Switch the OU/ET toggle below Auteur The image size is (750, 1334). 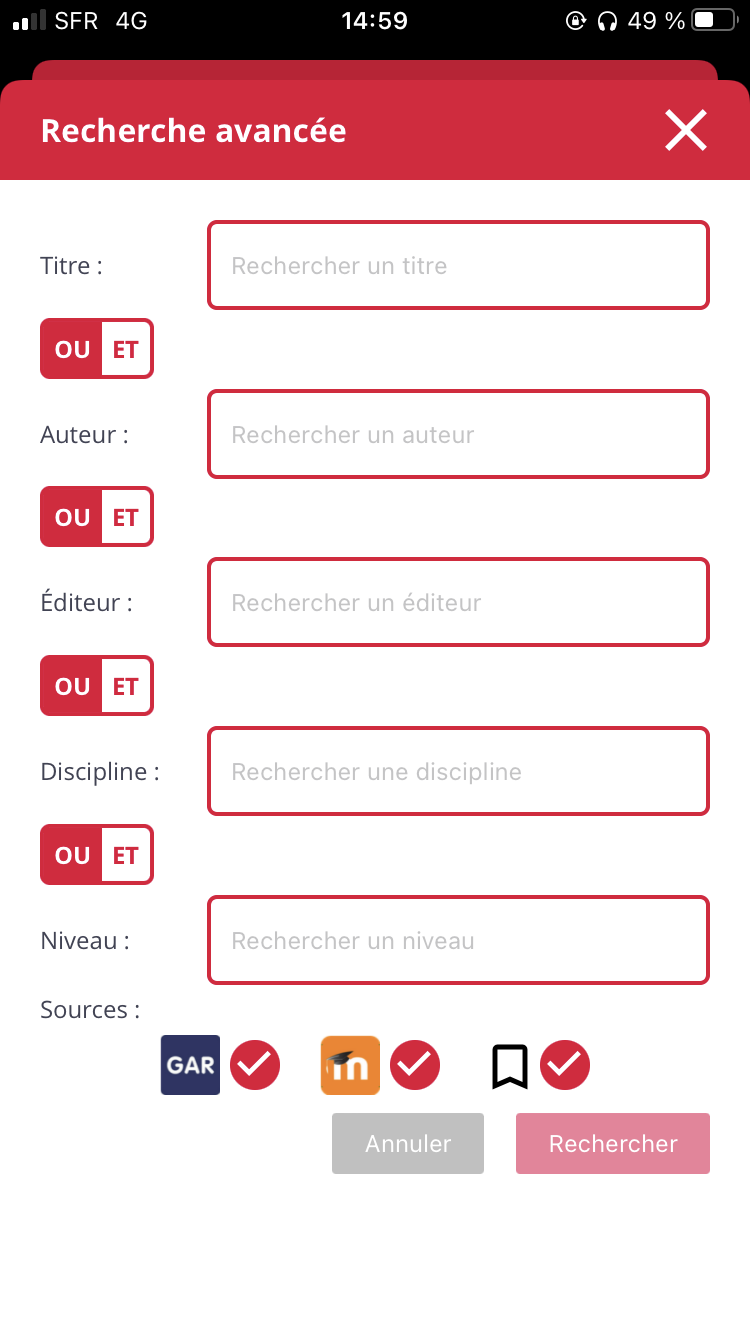96,517
